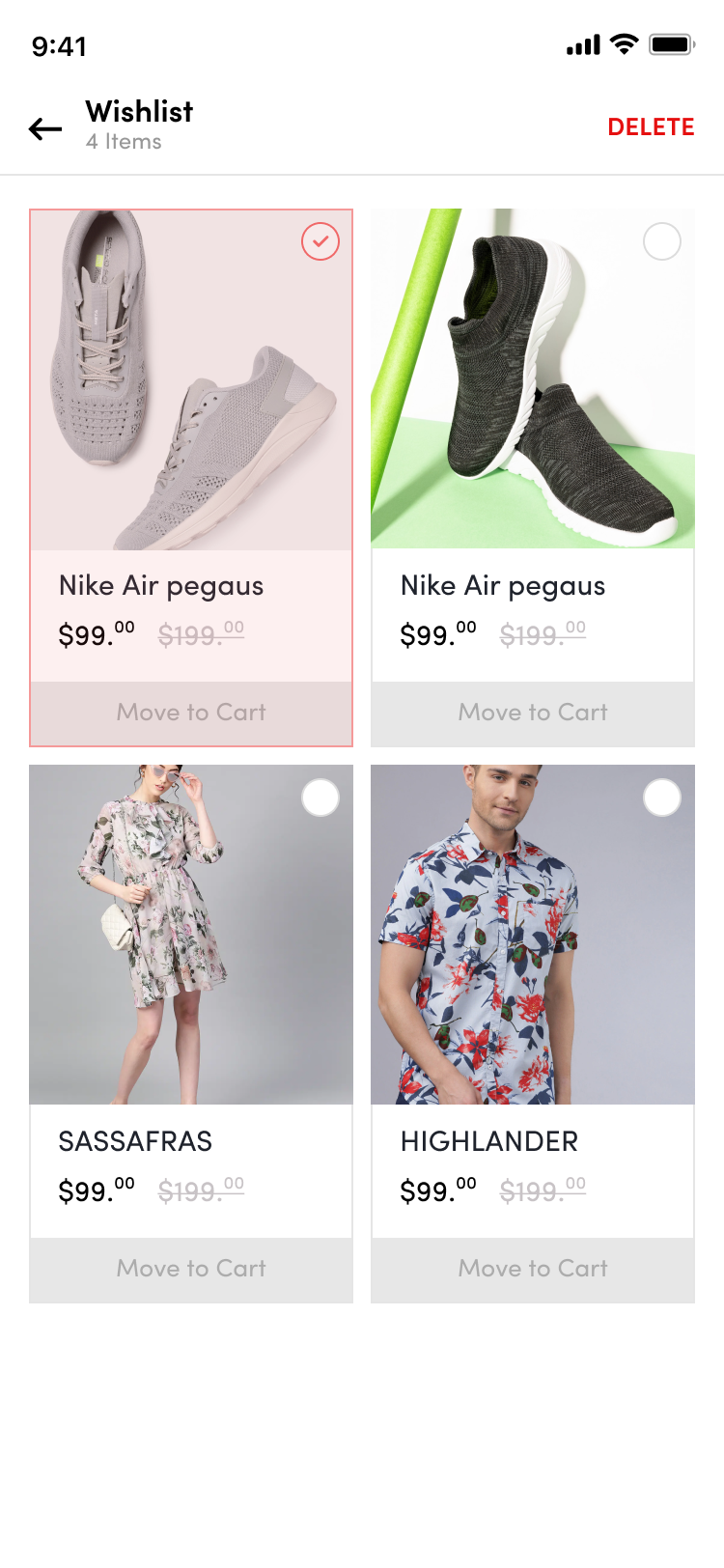Screen dimensions: 724x1568
Task: Select the HIGHLANDER shirt checkbox
Action: pos(662,798)
